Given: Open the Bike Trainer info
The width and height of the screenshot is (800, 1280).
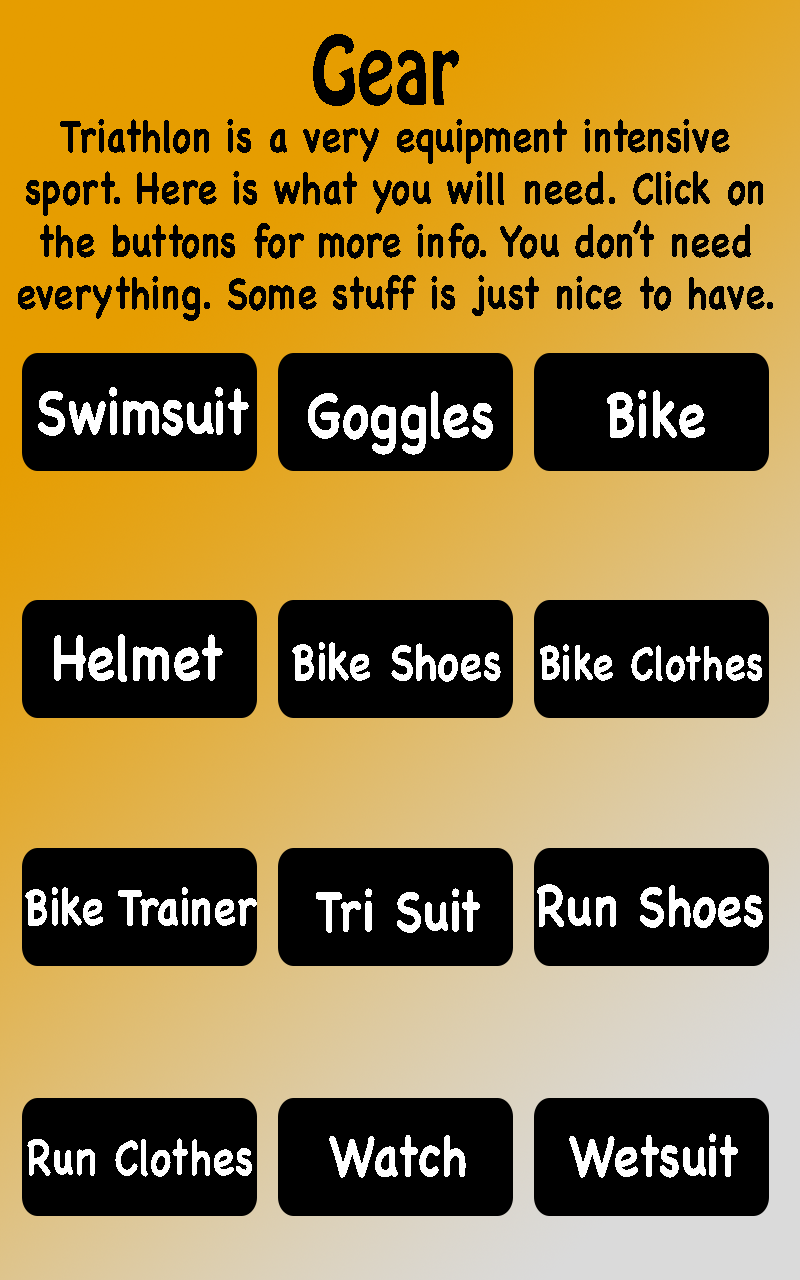Looking at the screenshot, I should tap(139, 907).
